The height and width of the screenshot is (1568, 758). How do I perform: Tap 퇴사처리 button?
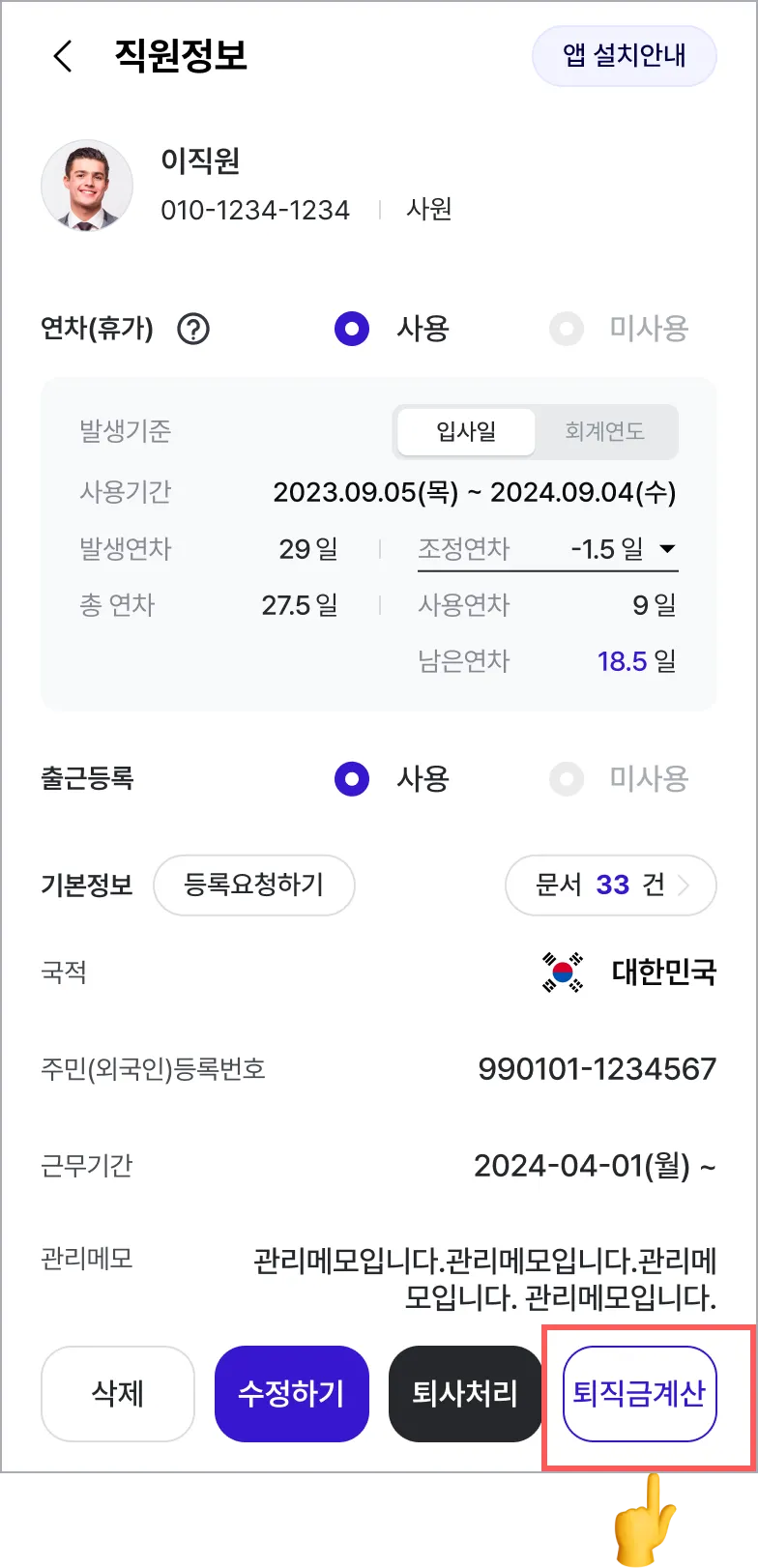(465, 1393)
